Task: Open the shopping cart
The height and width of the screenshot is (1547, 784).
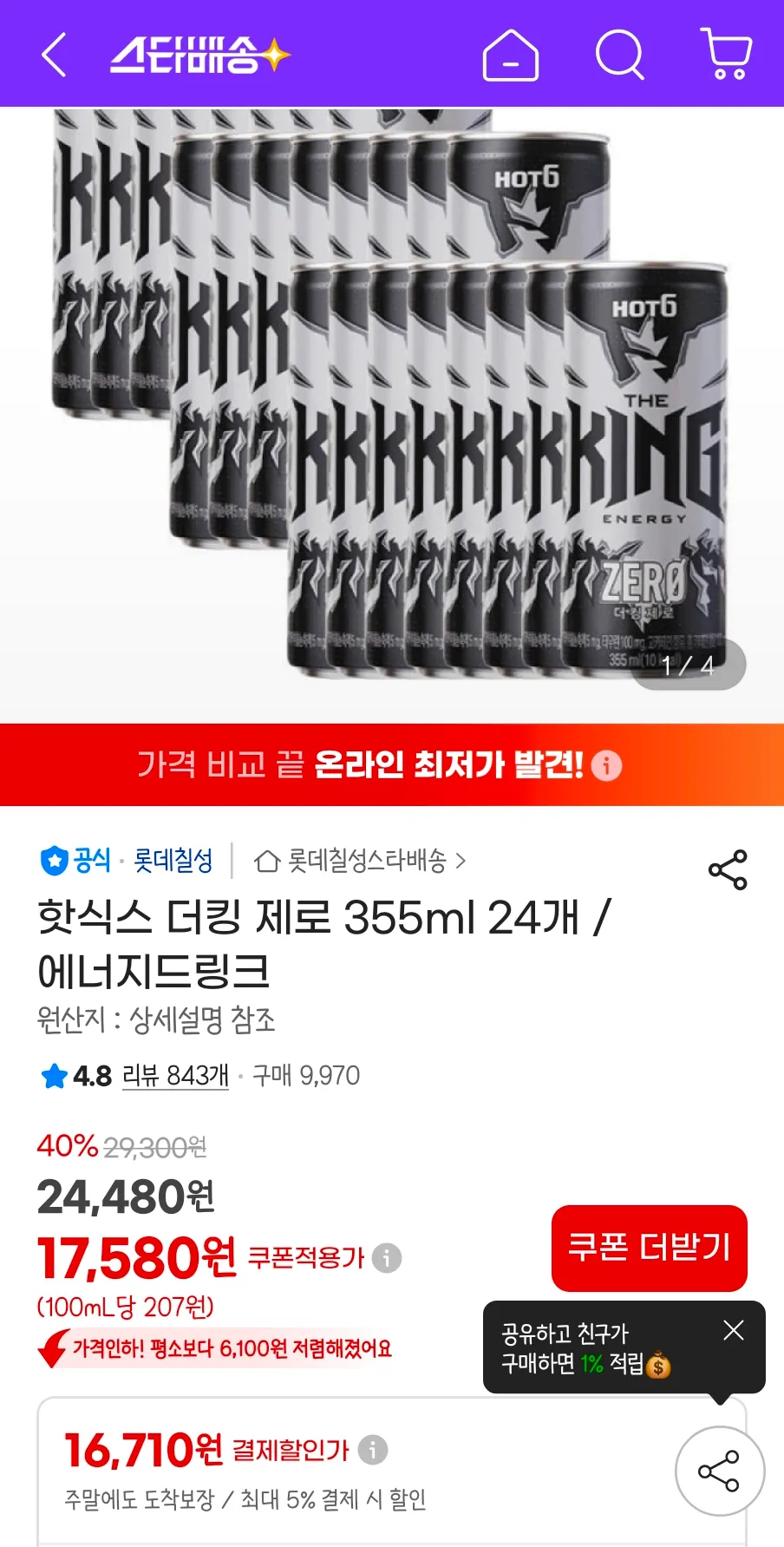Action: tap(726, 54)
